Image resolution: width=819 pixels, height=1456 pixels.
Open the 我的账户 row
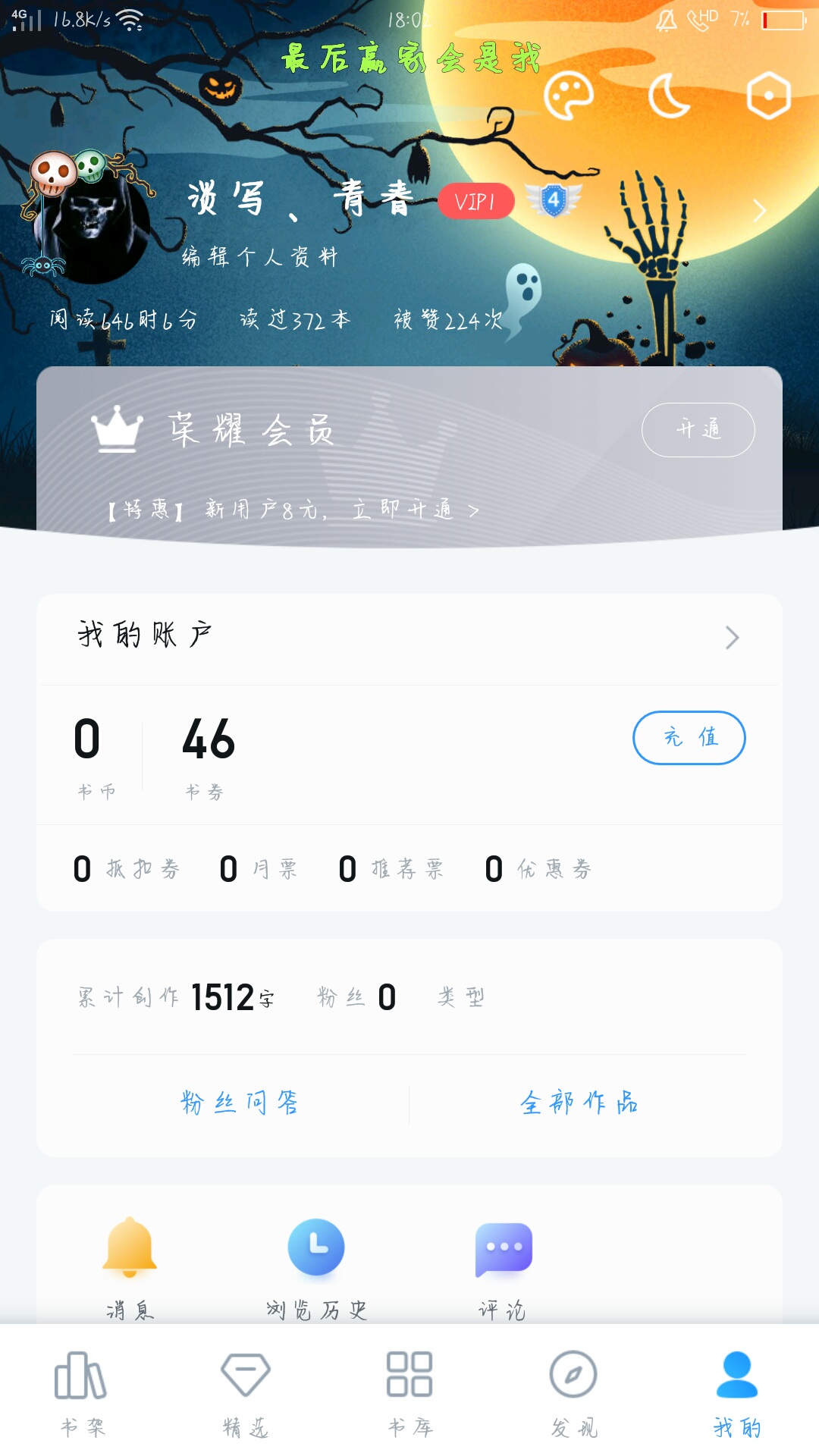click(x=409, y=636)
